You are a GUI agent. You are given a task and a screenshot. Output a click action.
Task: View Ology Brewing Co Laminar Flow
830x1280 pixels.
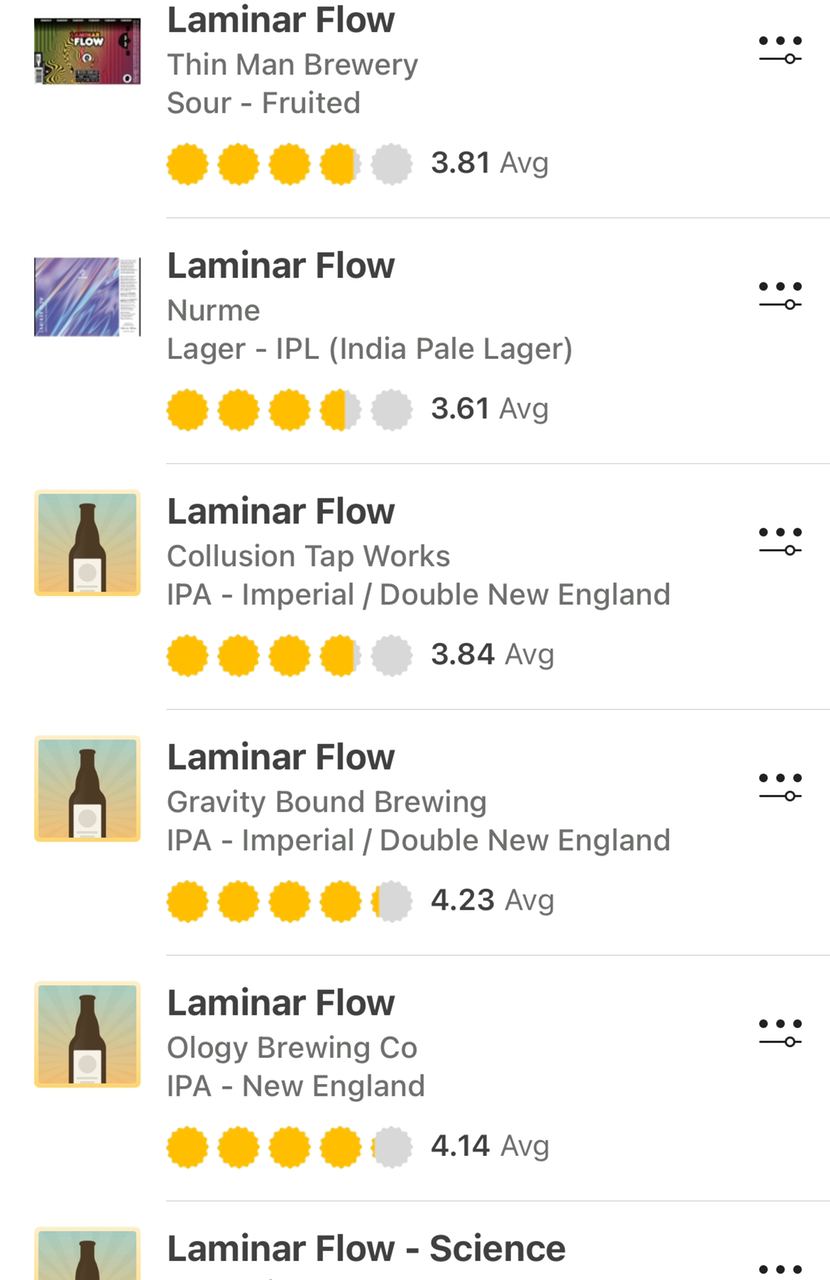point(281,1004)
